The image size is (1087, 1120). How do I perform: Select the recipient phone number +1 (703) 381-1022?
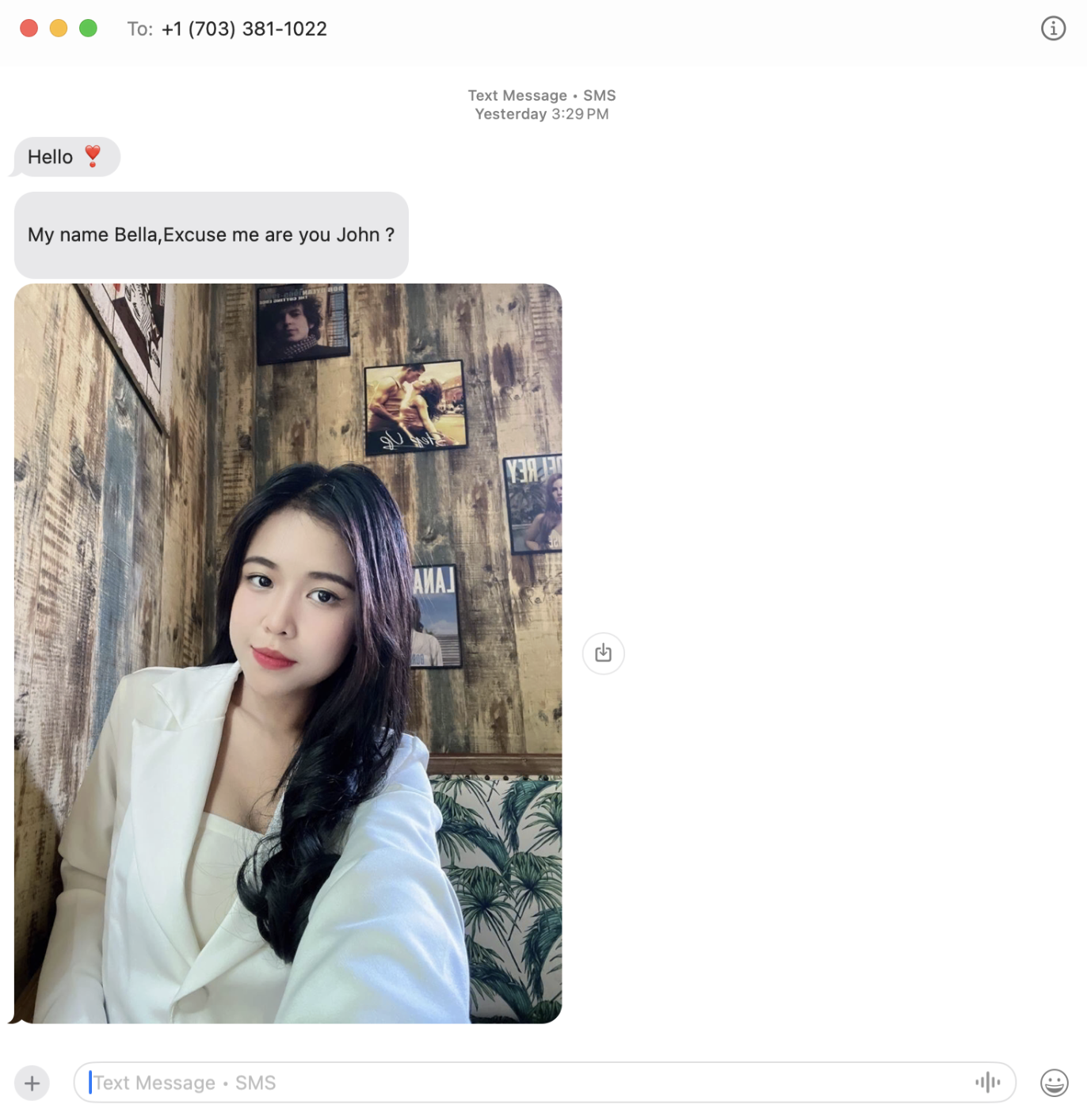coord(244,29)
